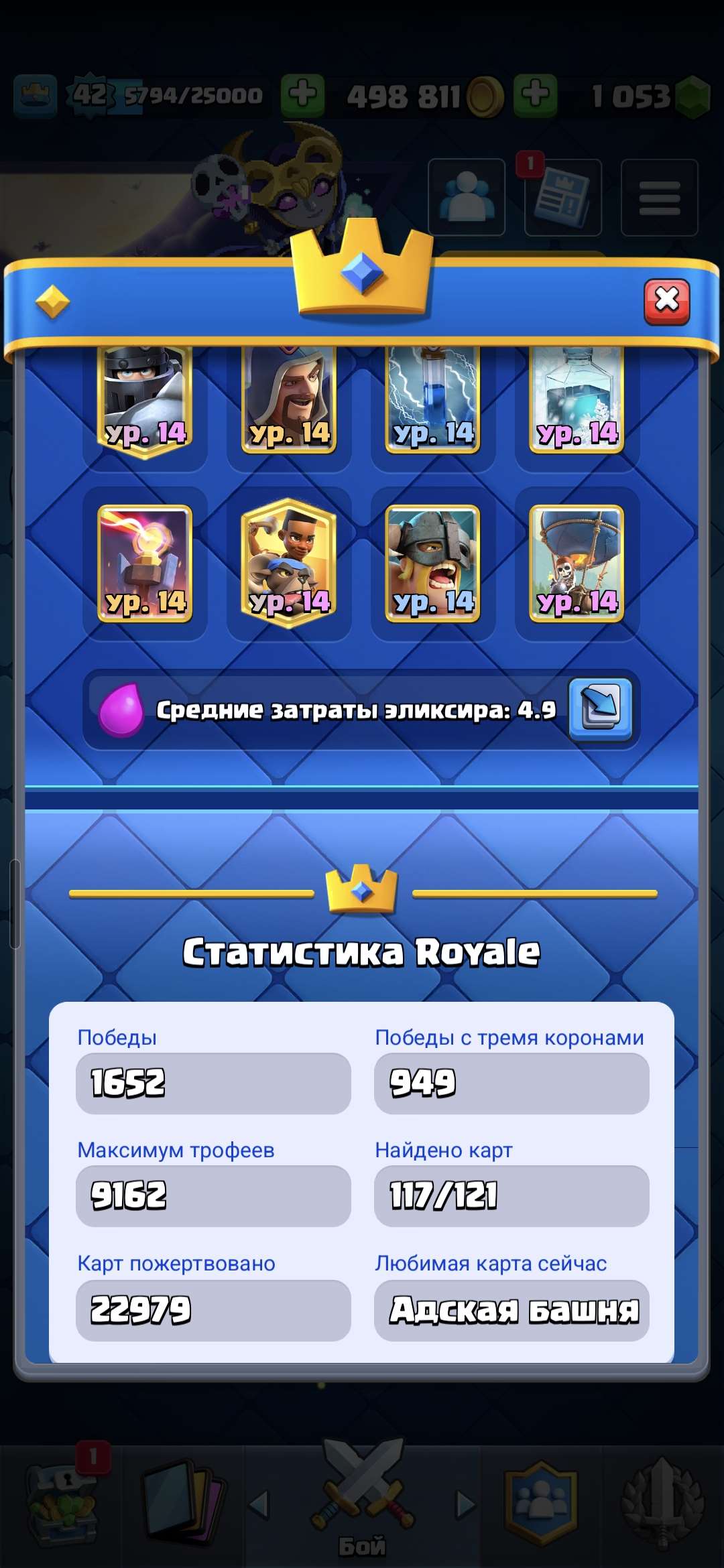Tap the Адская башня favorite card field

tap(511, 1311)
